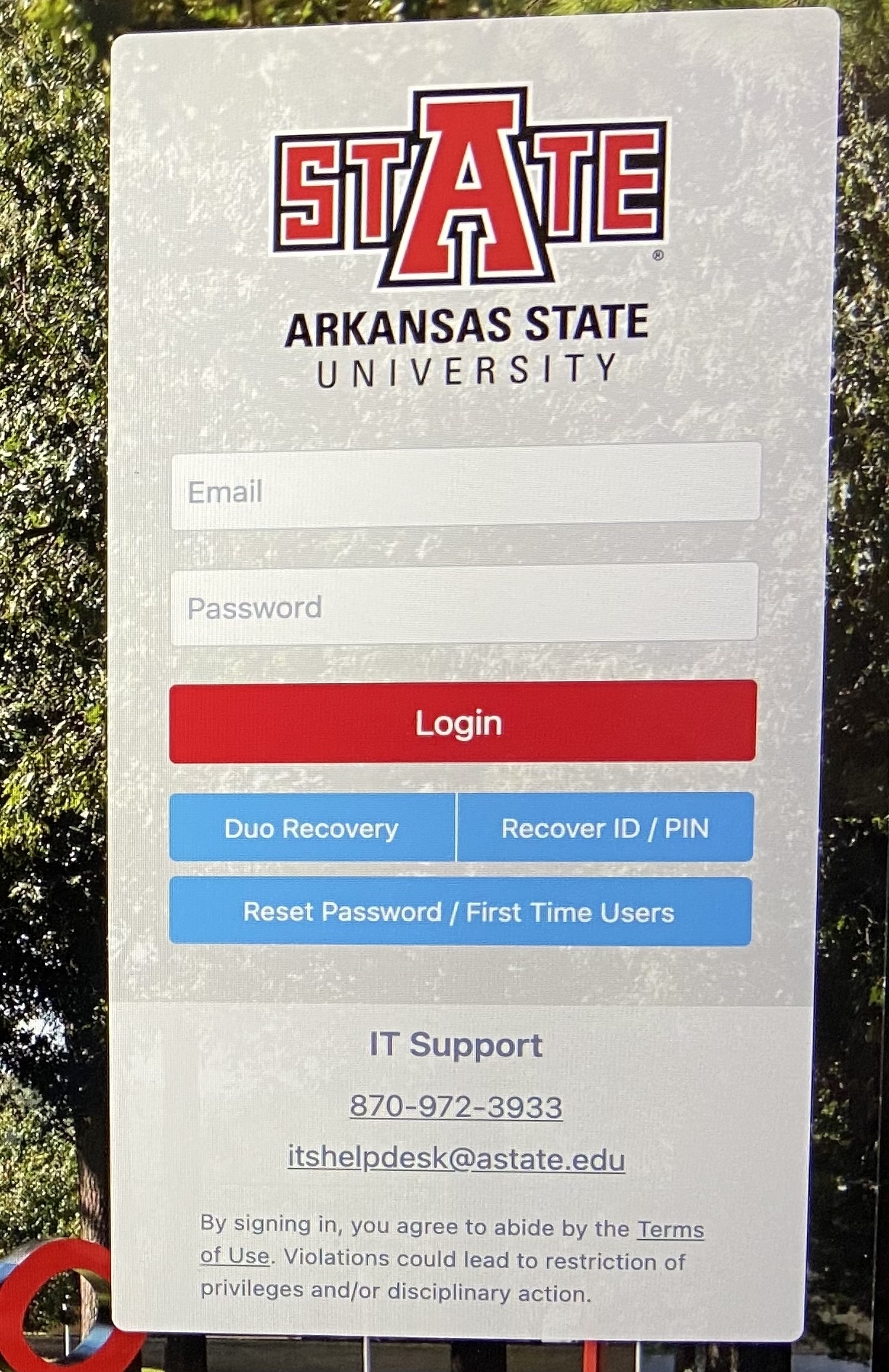The width and height of the screenshot is (889, 1372).
Task: Email itshelpdesk@astate.edu
Action: click(x=456, y=1157)
